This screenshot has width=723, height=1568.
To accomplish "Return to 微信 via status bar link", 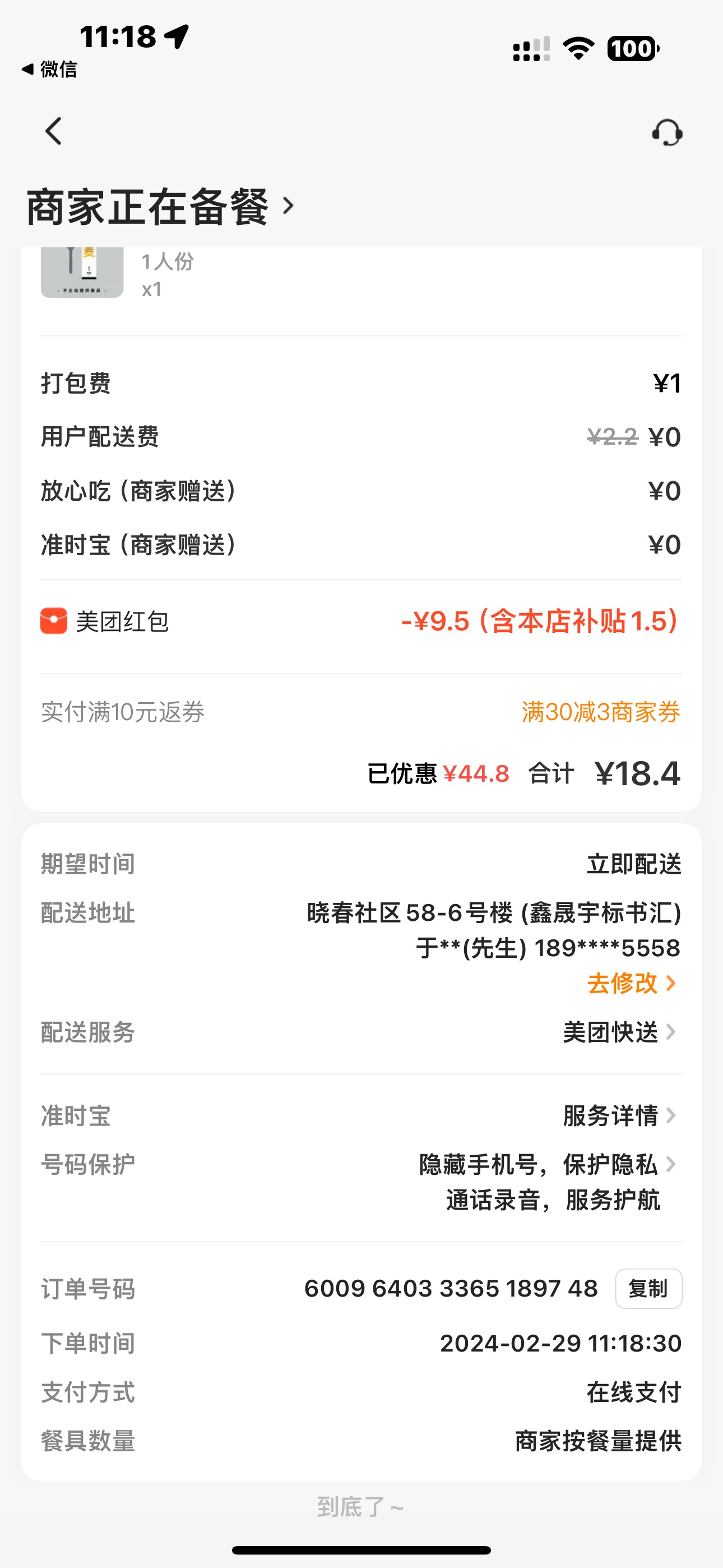I will [50, 70].
